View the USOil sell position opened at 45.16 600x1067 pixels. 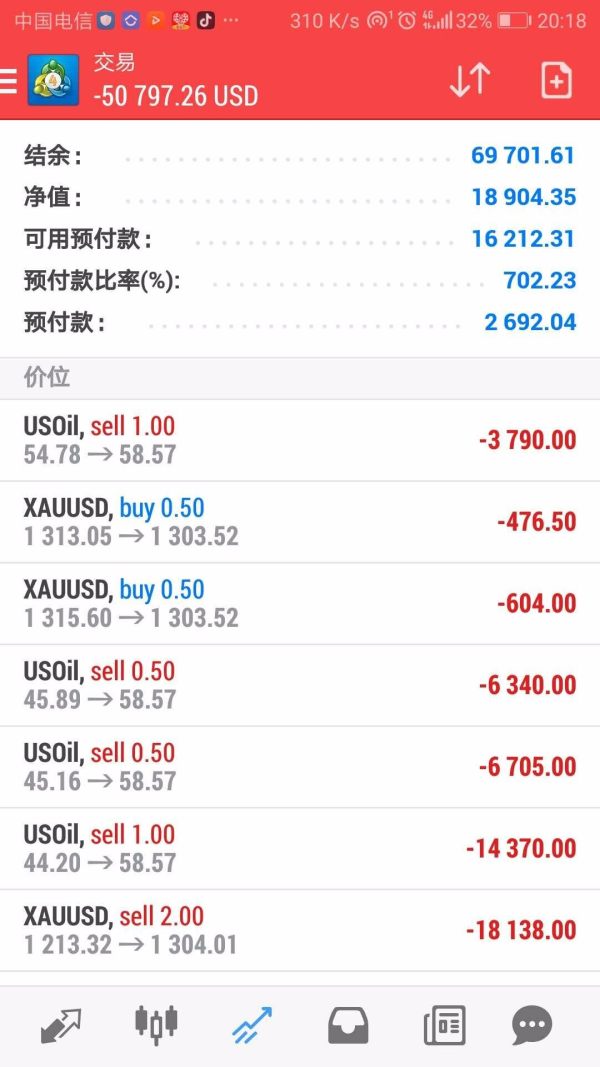300,767
